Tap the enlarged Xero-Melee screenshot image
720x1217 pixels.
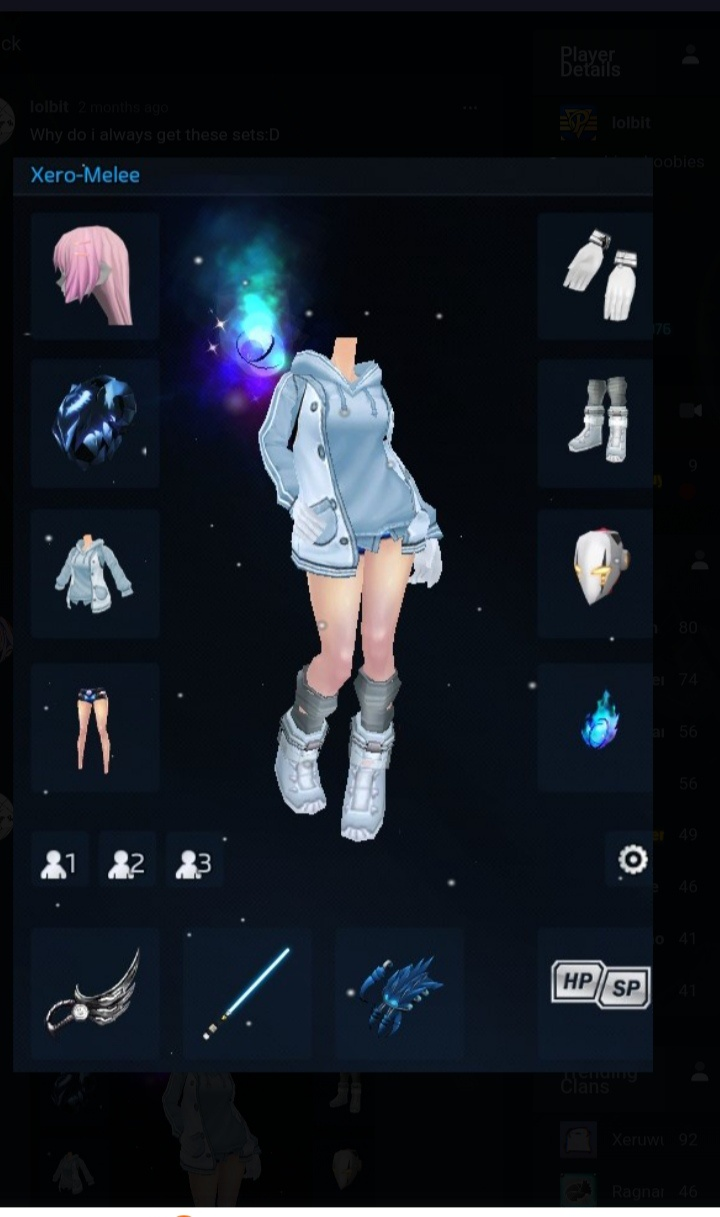333,613
